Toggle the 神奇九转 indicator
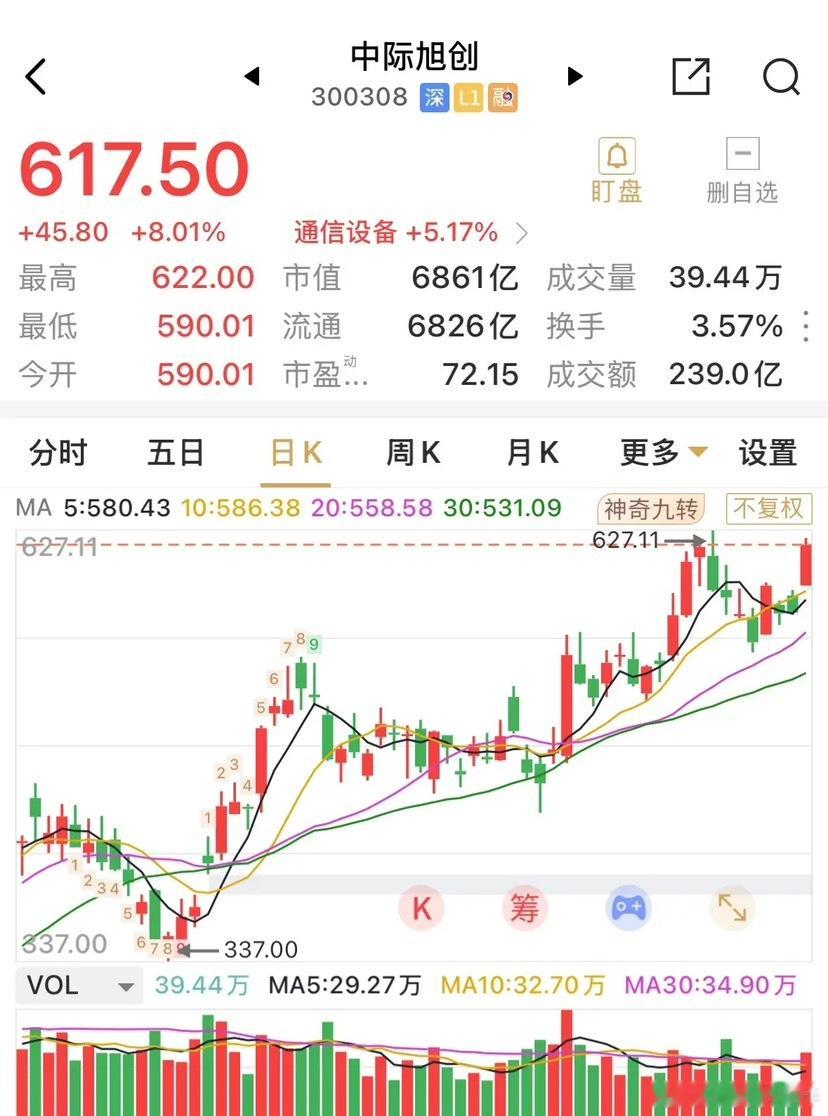 [648, 509]
